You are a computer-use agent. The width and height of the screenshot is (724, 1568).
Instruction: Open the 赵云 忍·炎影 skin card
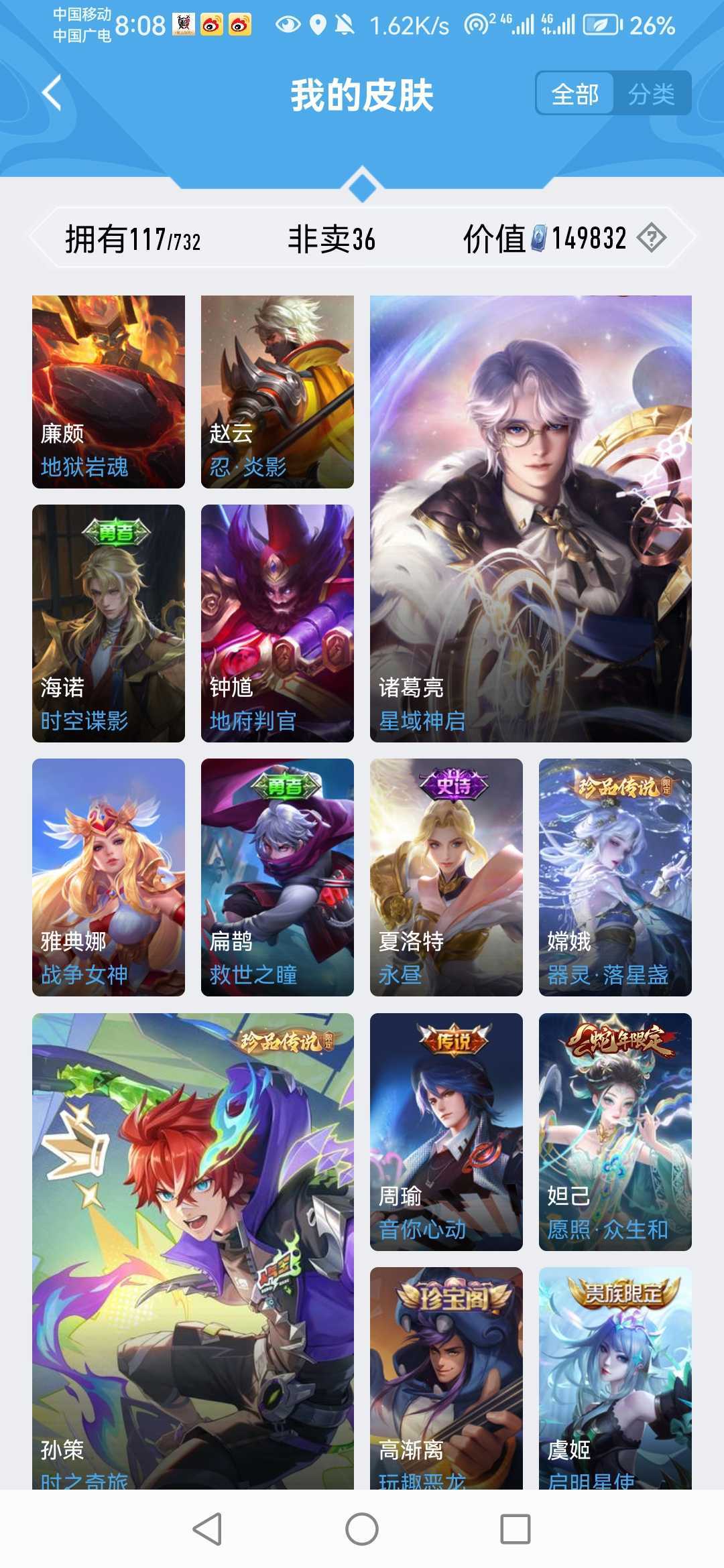(x=278, y=391)
